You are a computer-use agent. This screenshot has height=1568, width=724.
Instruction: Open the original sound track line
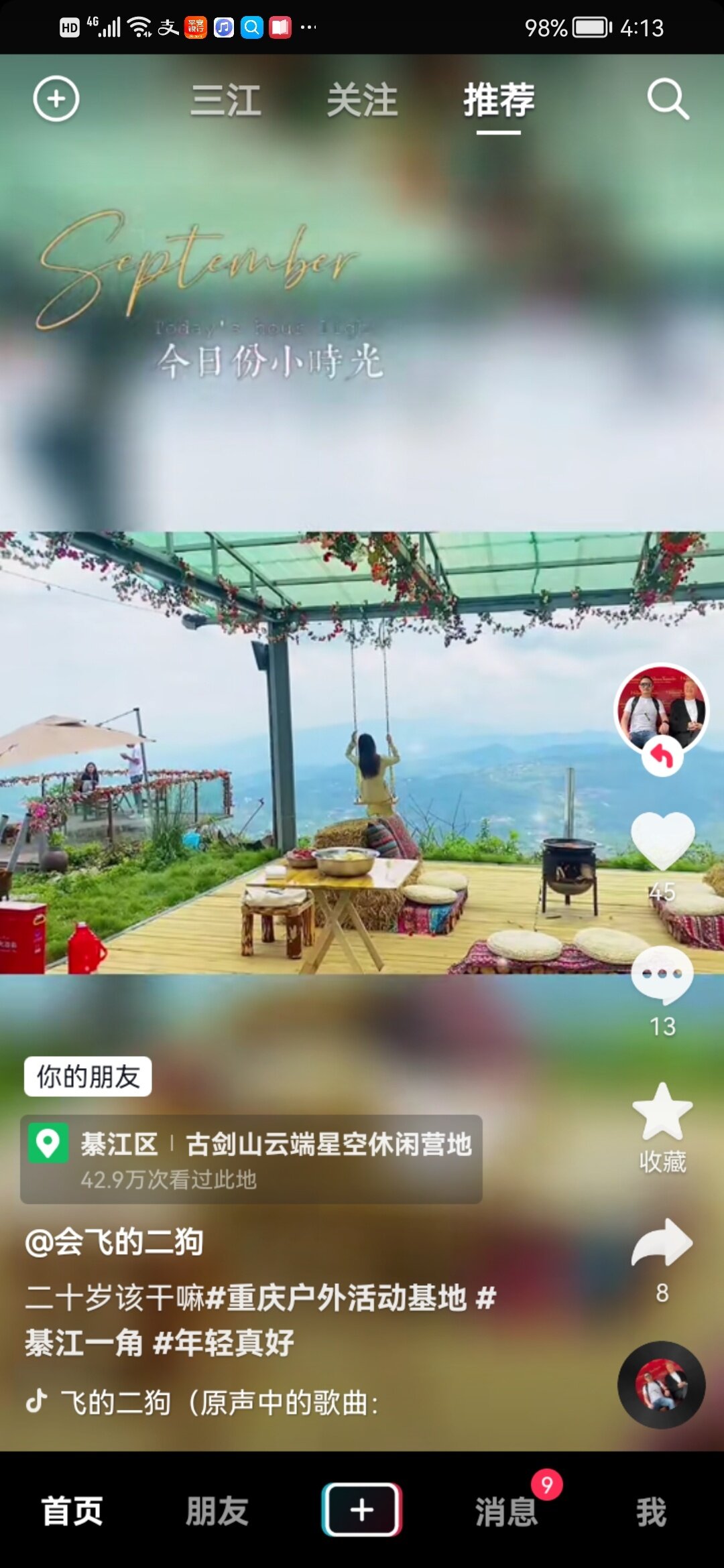click(202, 1402)
